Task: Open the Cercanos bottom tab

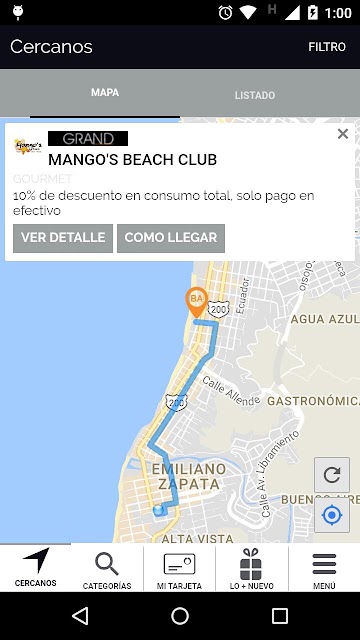Action: [x=36, y=568]
